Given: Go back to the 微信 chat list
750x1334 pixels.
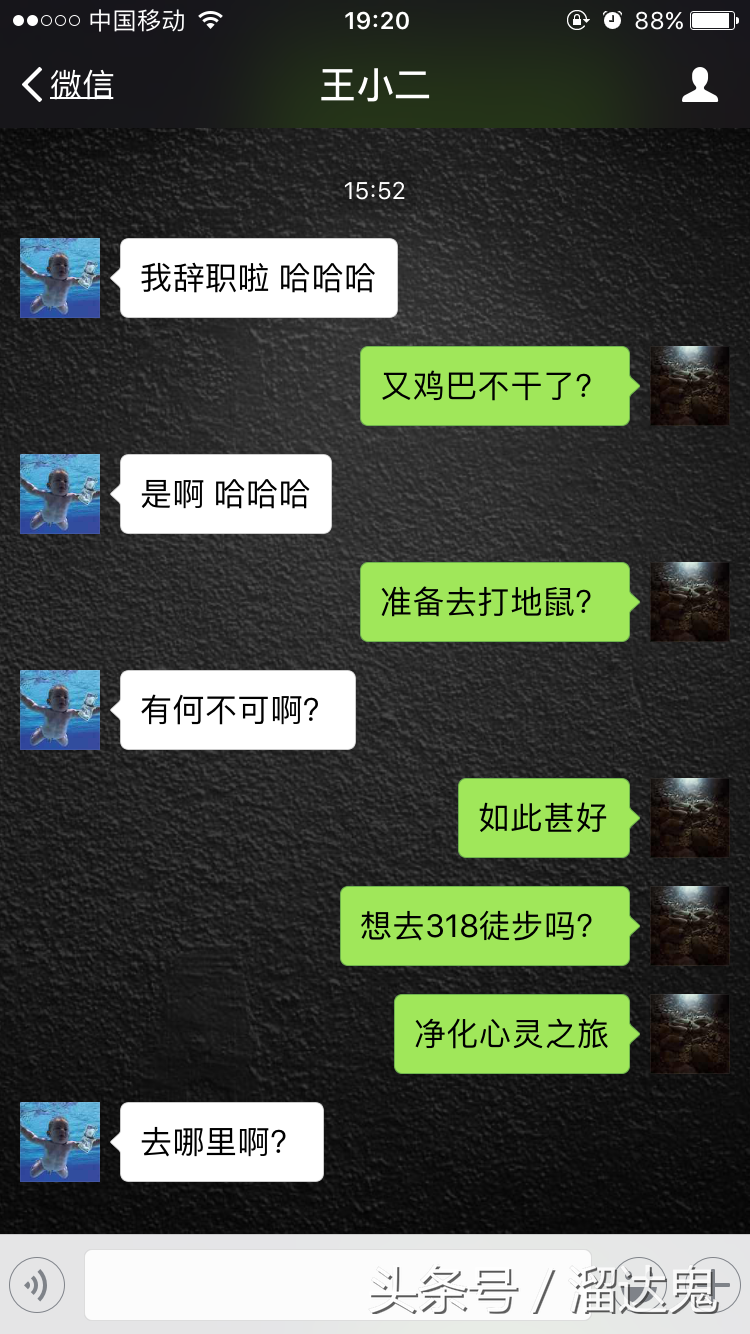Looking at the screenshot, I should point(67,85).
